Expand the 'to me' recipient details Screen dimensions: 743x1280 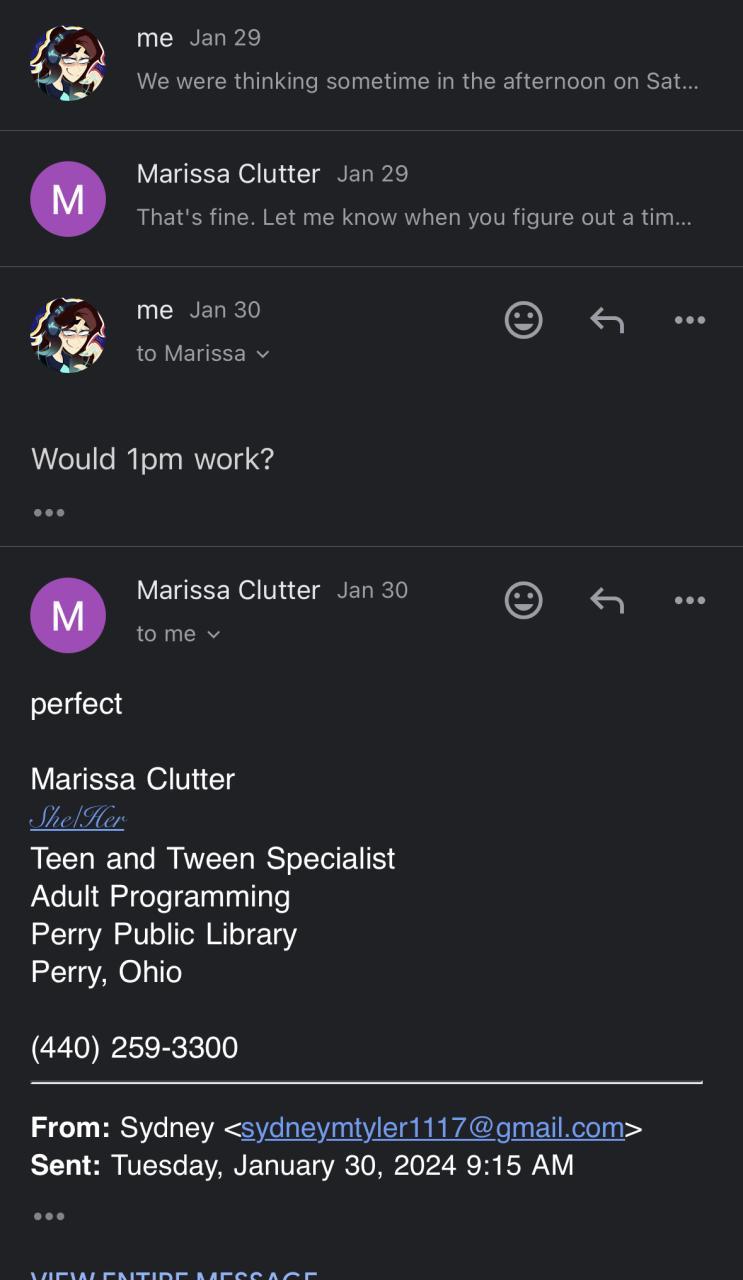pos(178,634)
